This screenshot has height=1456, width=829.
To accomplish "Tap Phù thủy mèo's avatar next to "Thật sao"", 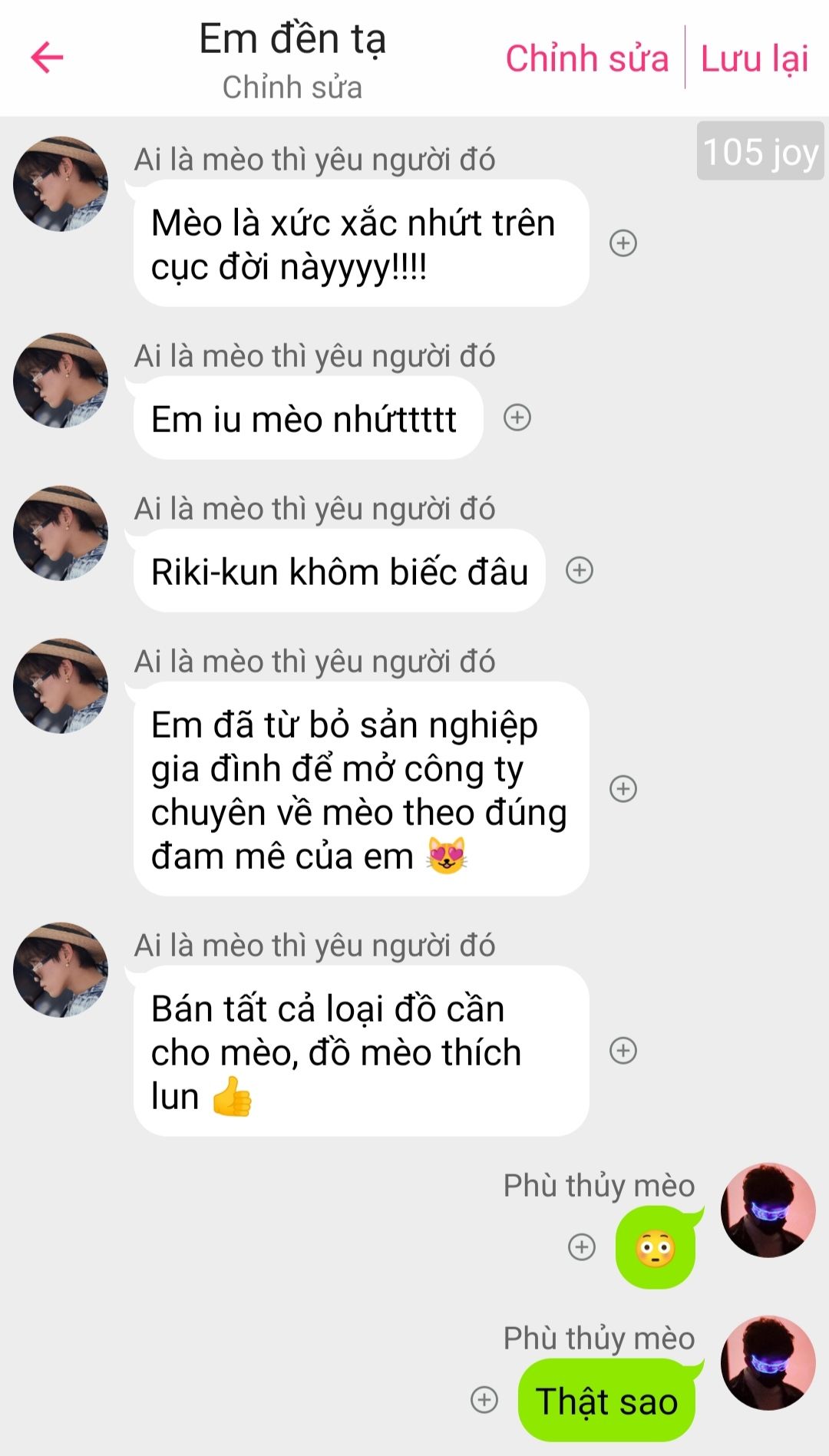I will [x=768, y=1363].
